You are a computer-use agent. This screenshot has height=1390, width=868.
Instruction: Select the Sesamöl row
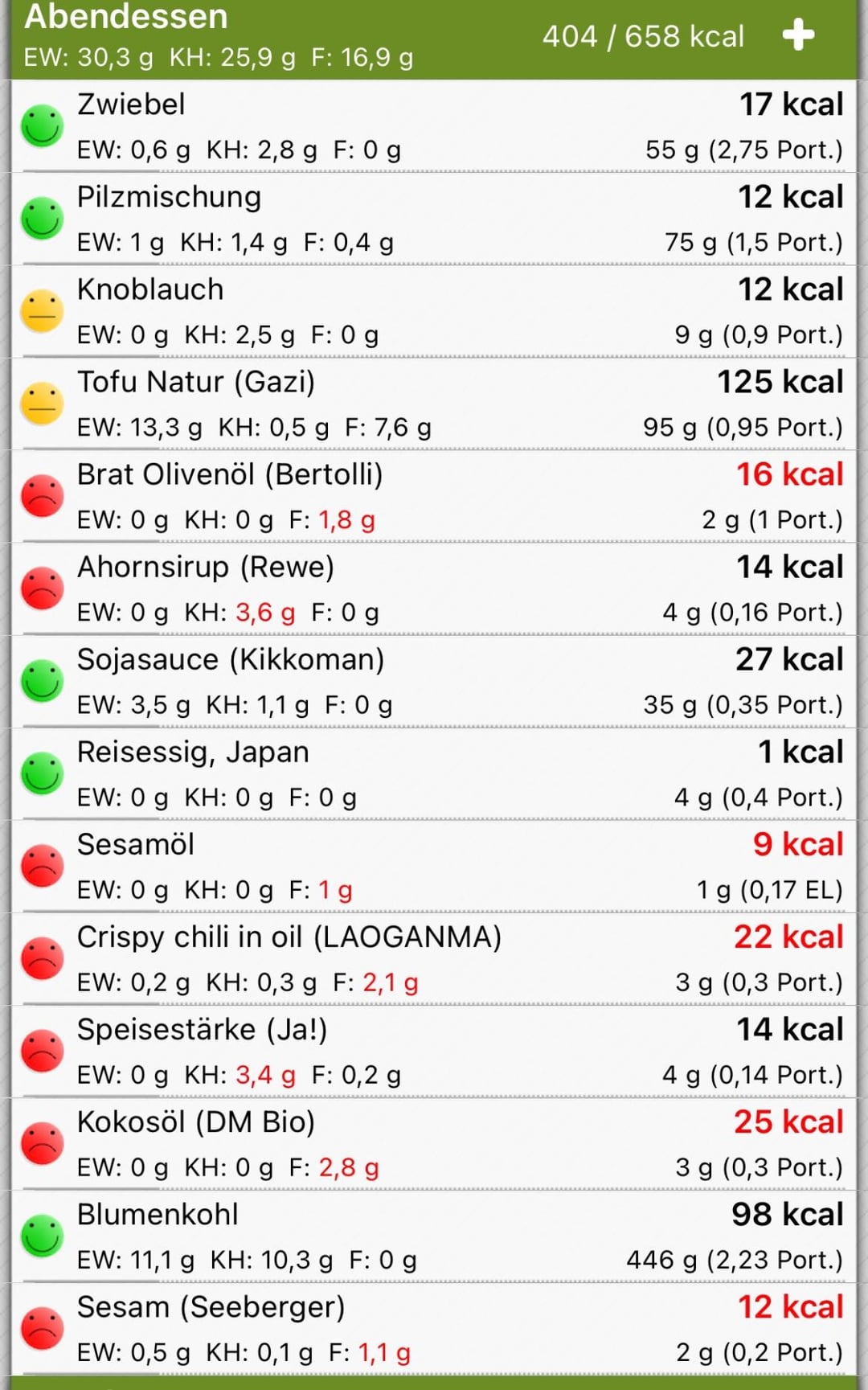pyautogui.click(x=434, y=866)
